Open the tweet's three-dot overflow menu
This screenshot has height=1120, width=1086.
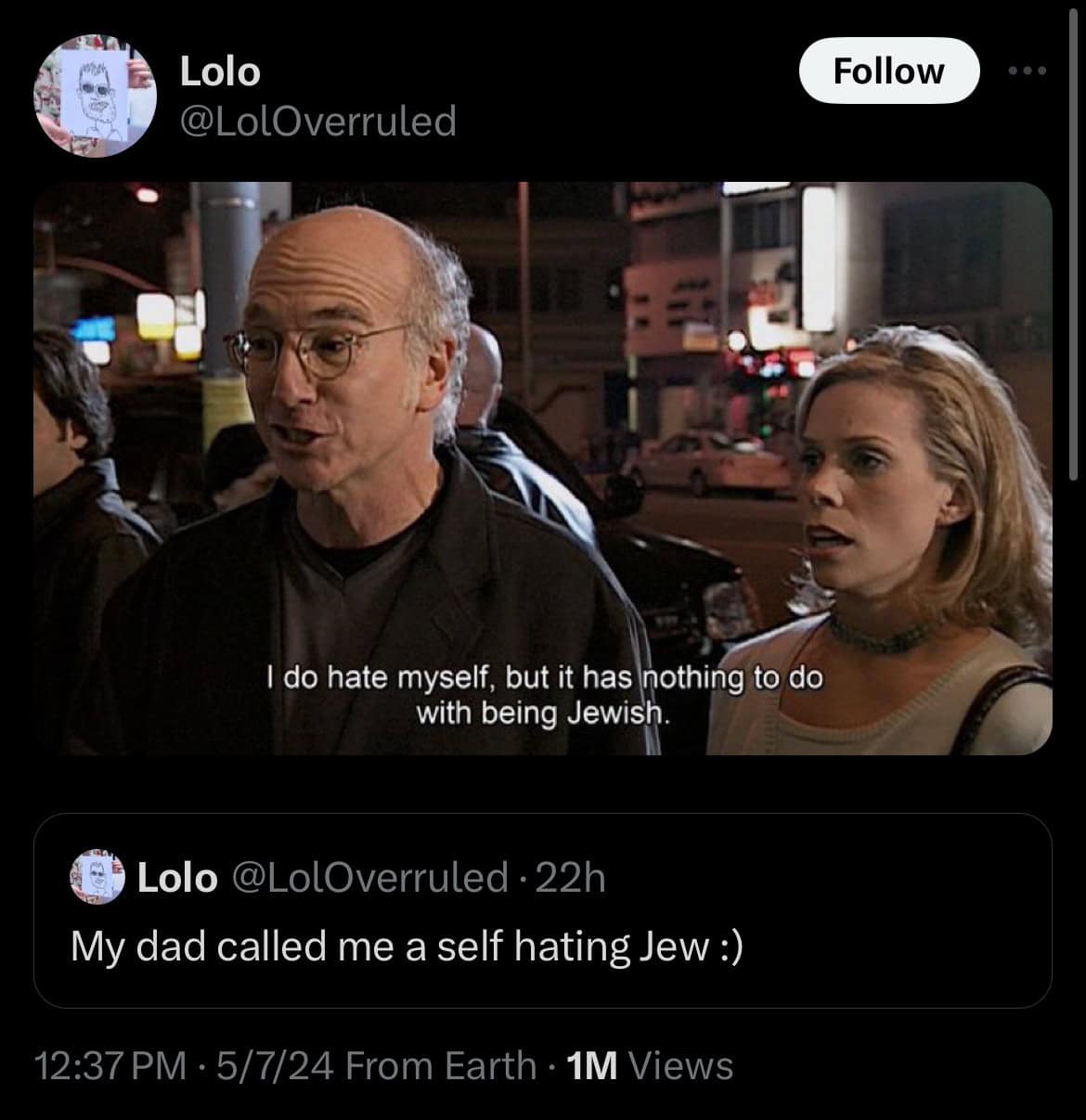pos(1028,71)
